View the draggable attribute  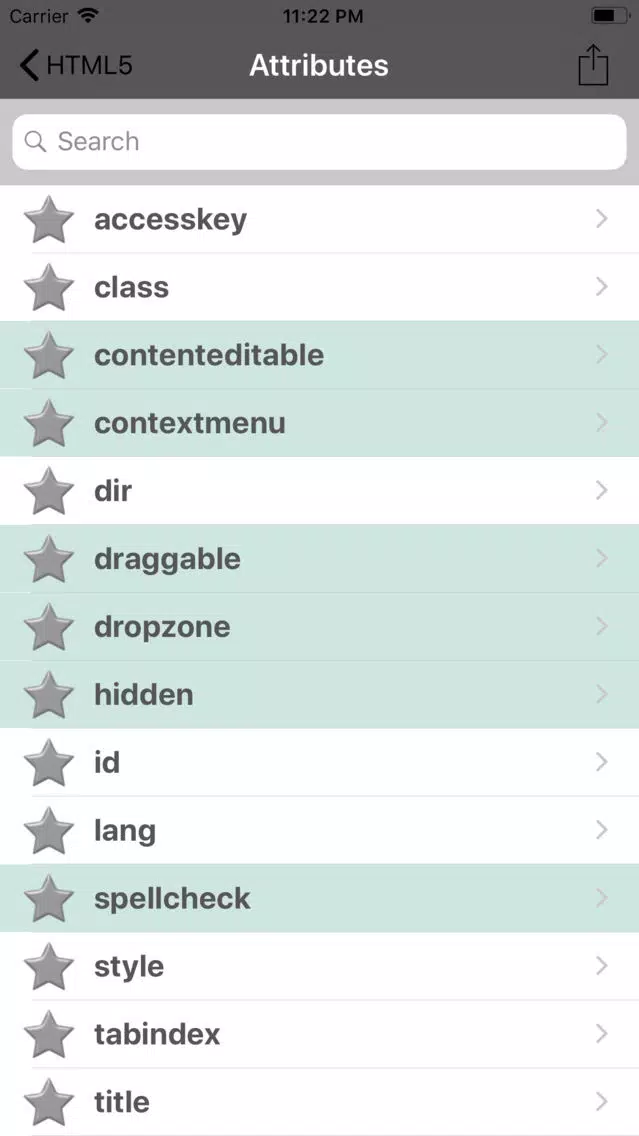(320, 559)
